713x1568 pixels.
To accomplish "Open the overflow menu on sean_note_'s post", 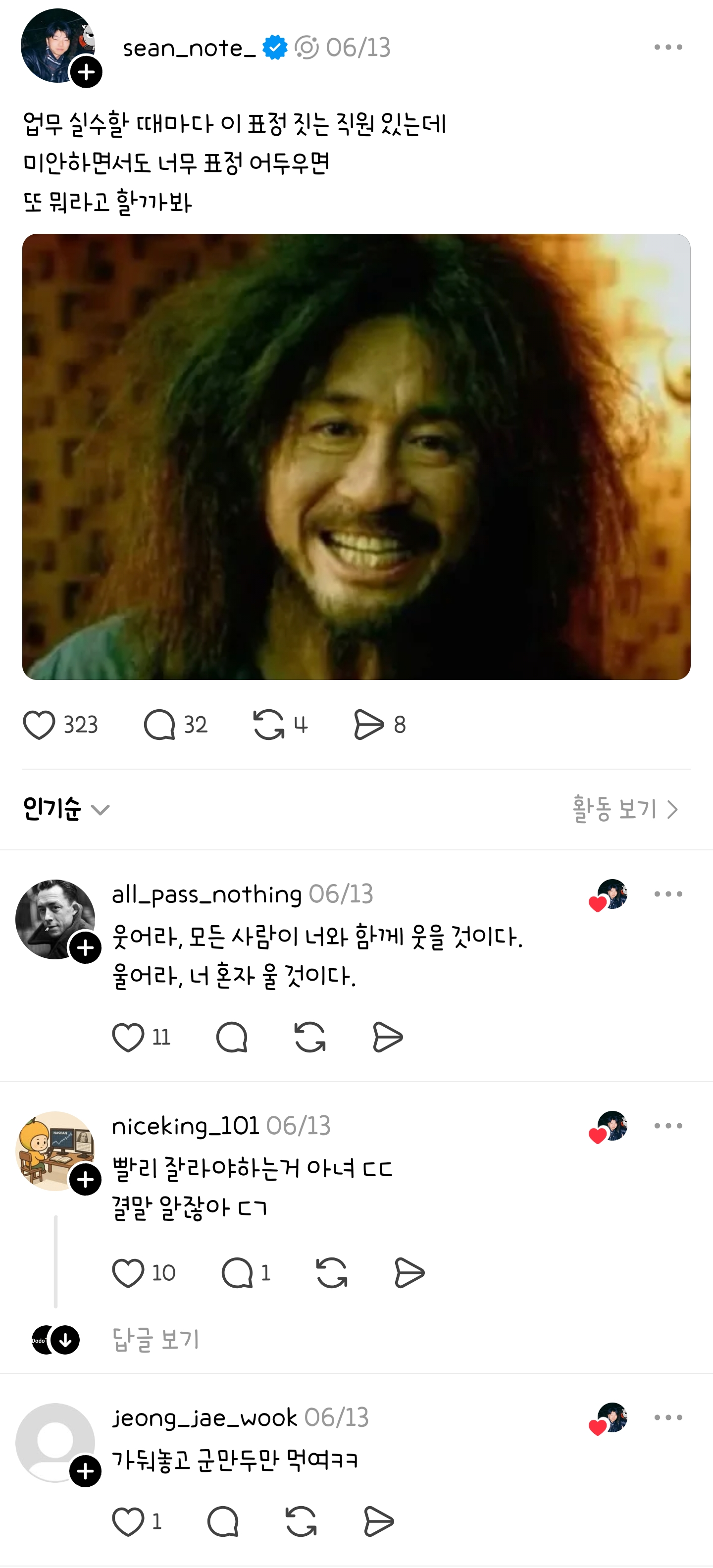I will [667, 47].
